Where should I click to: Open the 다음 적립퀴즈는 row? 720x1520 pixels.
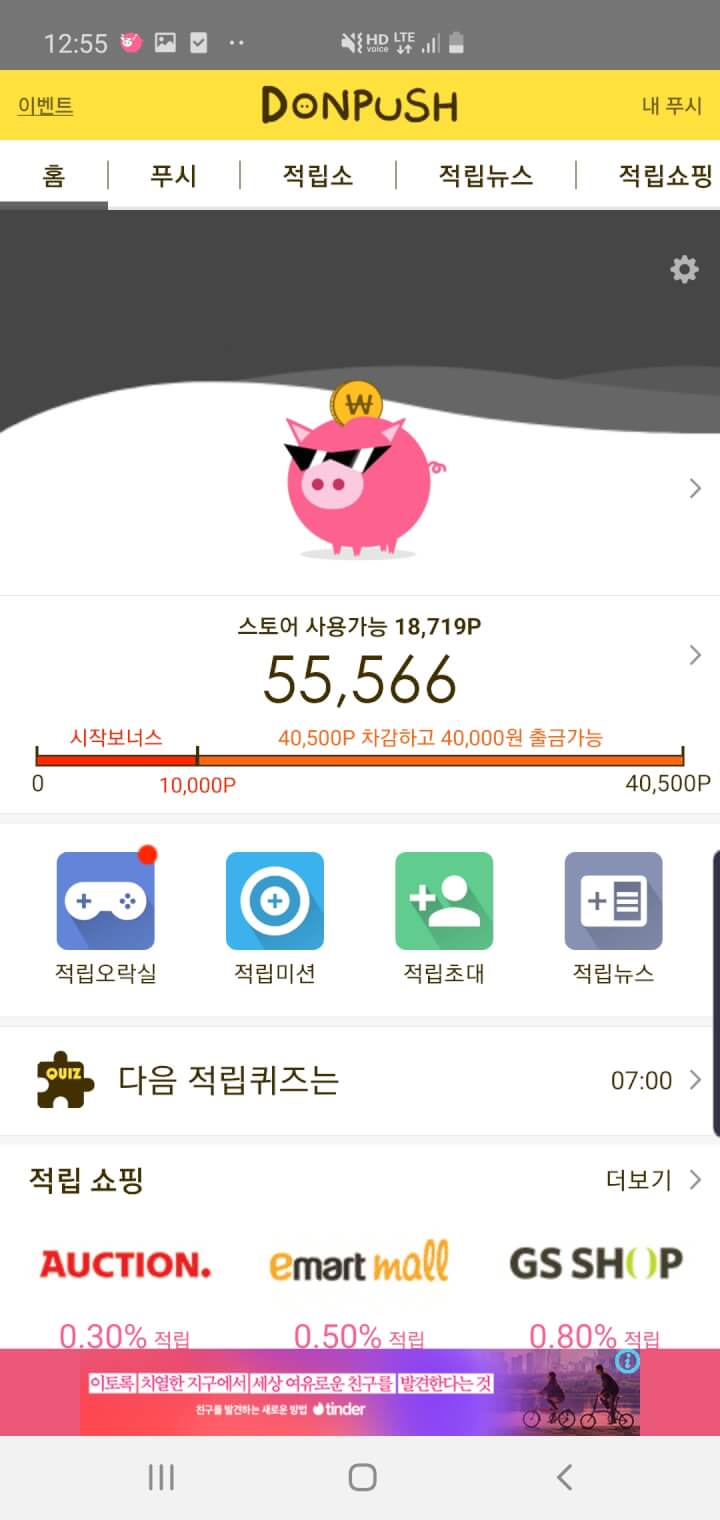[360, 1080]
